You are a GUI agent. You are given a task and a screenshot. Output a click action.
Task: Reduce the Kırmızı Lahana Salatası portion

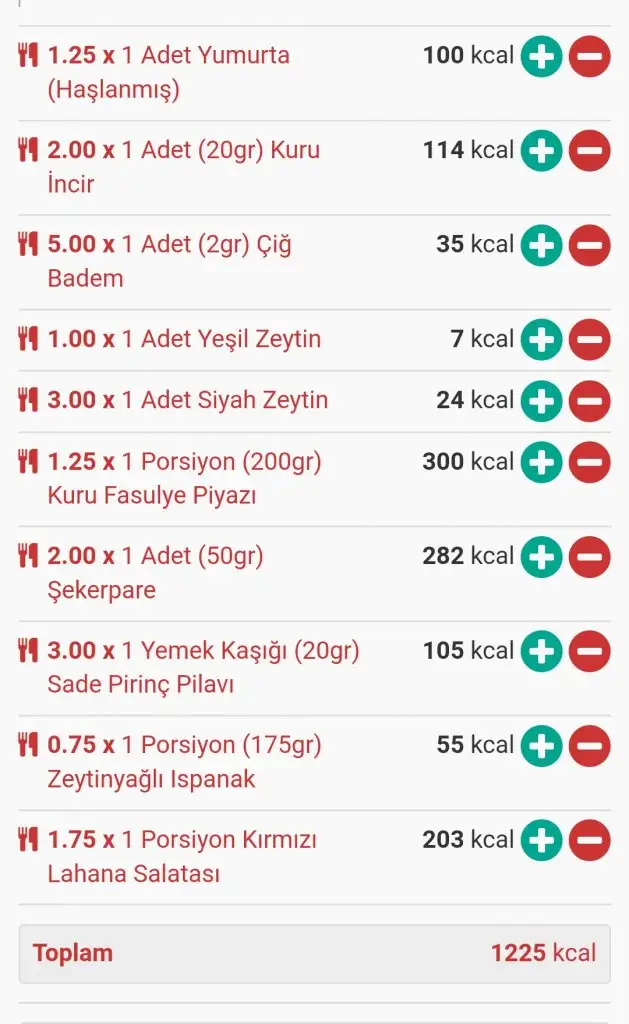pos(589,841)
